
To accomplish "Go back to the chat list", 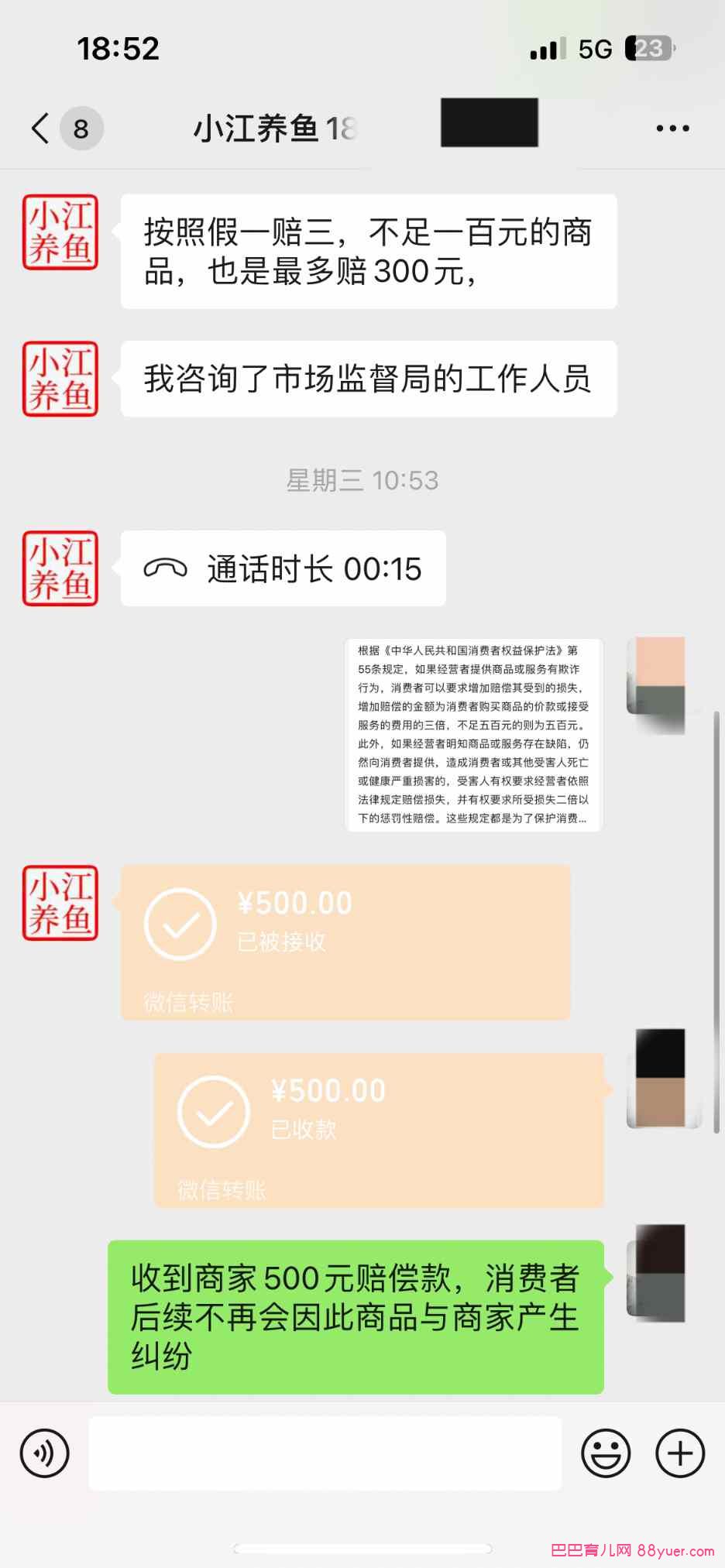I will [x=40, y=129].
